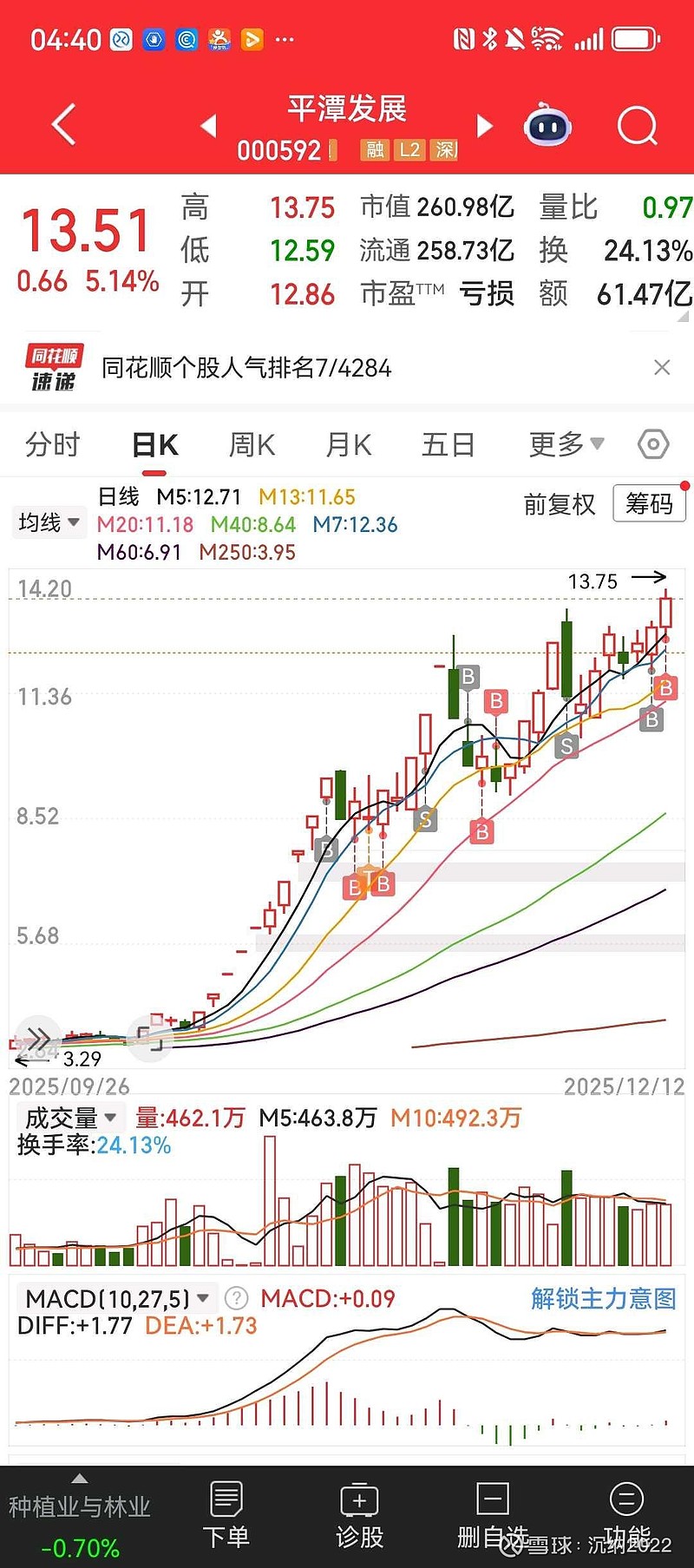Tap the search icon at top right
Viewport: 694px width, 1568px height.
click(x=638, y=126)
